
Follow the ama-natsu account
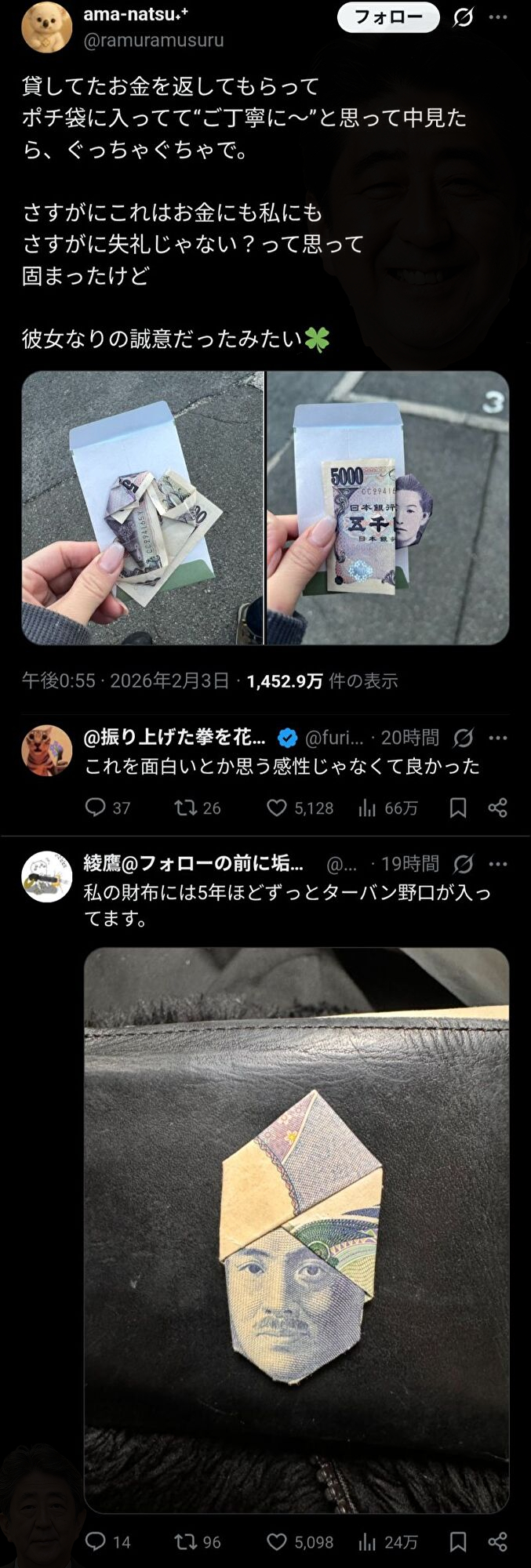[388, 18]
